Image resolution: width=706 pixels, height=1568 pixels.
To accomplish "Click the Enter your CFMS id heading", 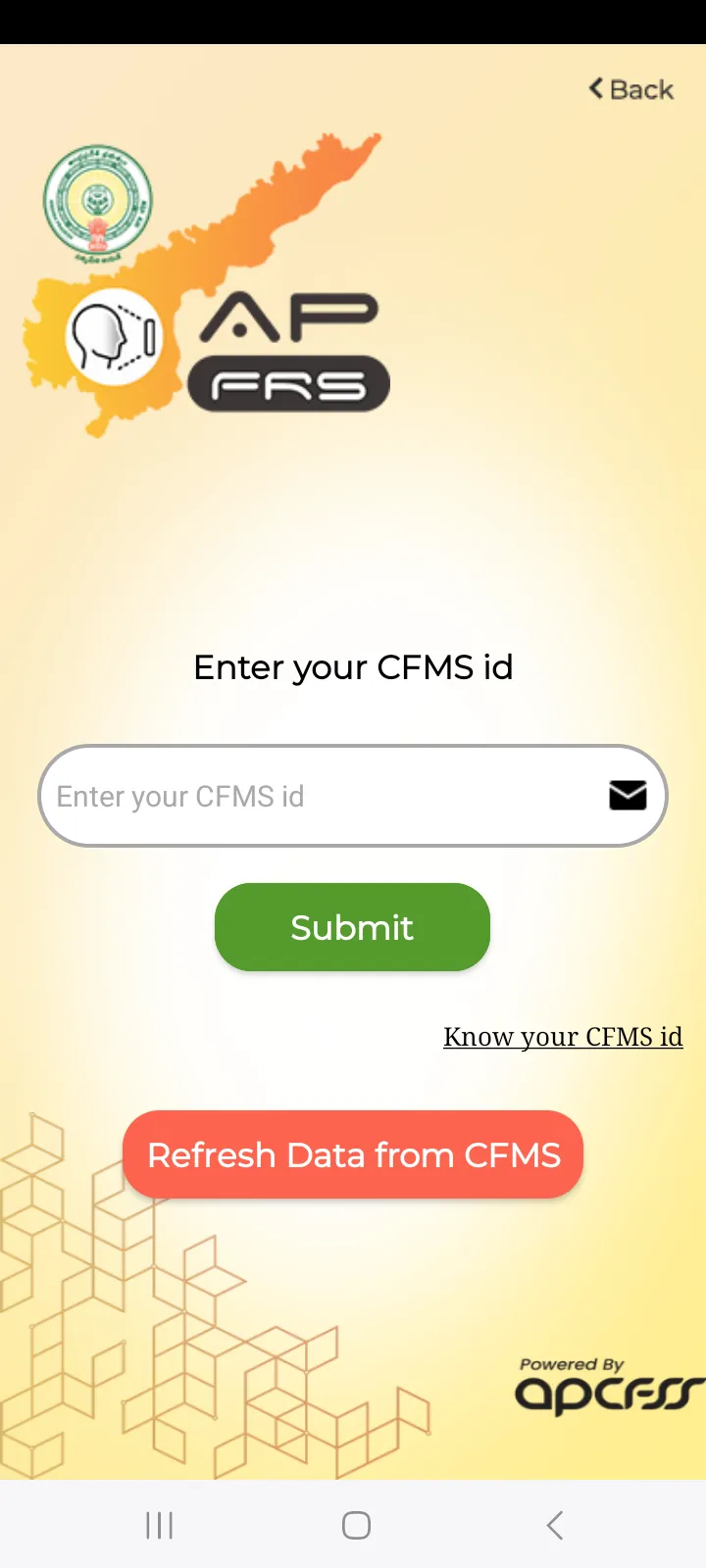I will 353,667.
